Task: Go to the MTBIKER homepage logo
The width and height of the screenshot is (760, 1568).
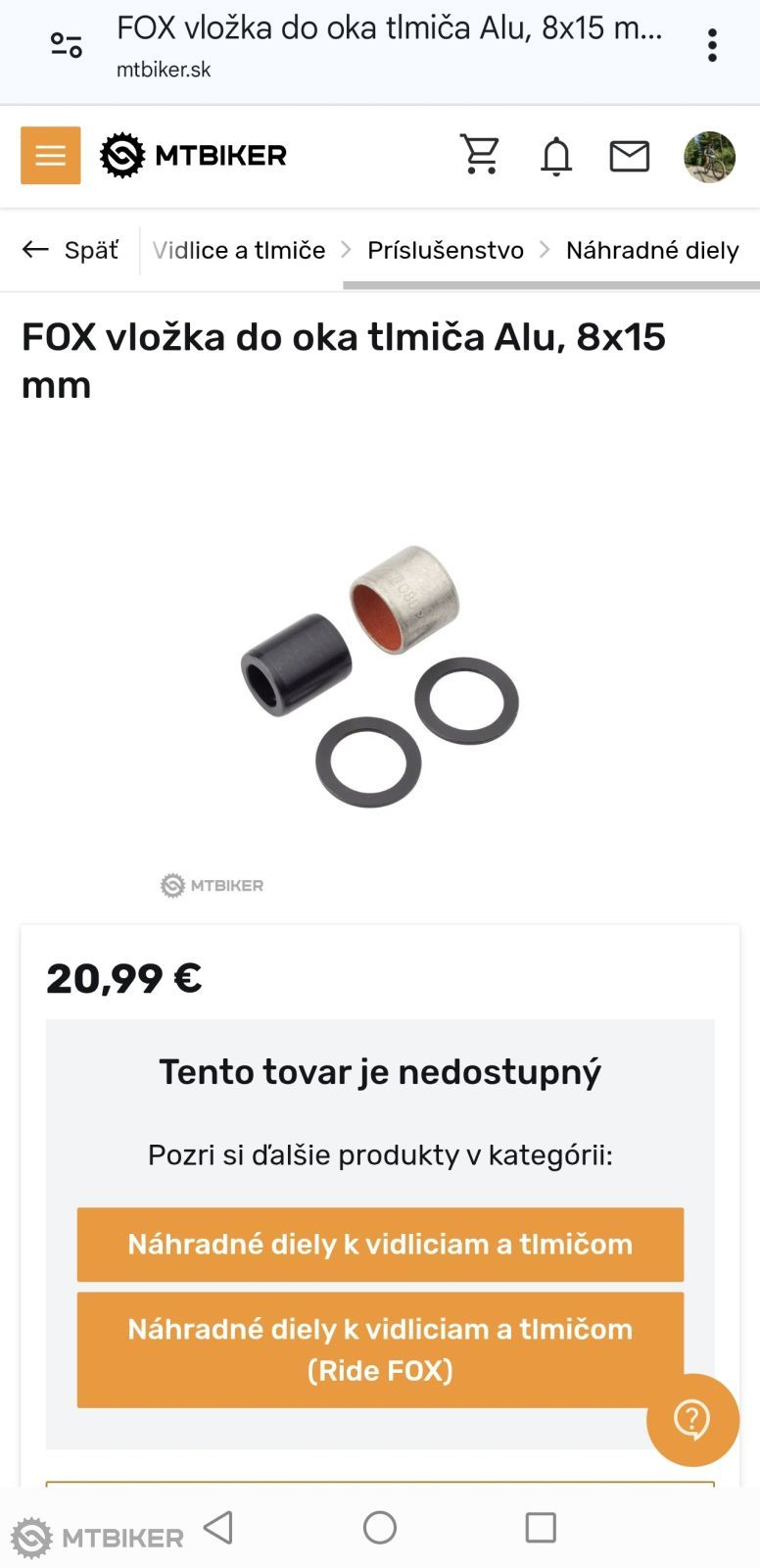Action: 194,155
